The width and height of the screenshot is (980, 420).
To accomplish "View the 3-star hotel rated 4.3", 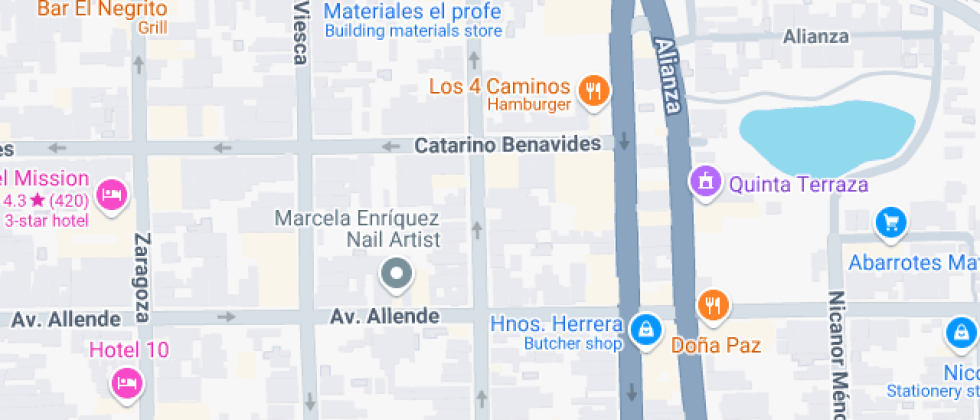I will tap(113, 191).
